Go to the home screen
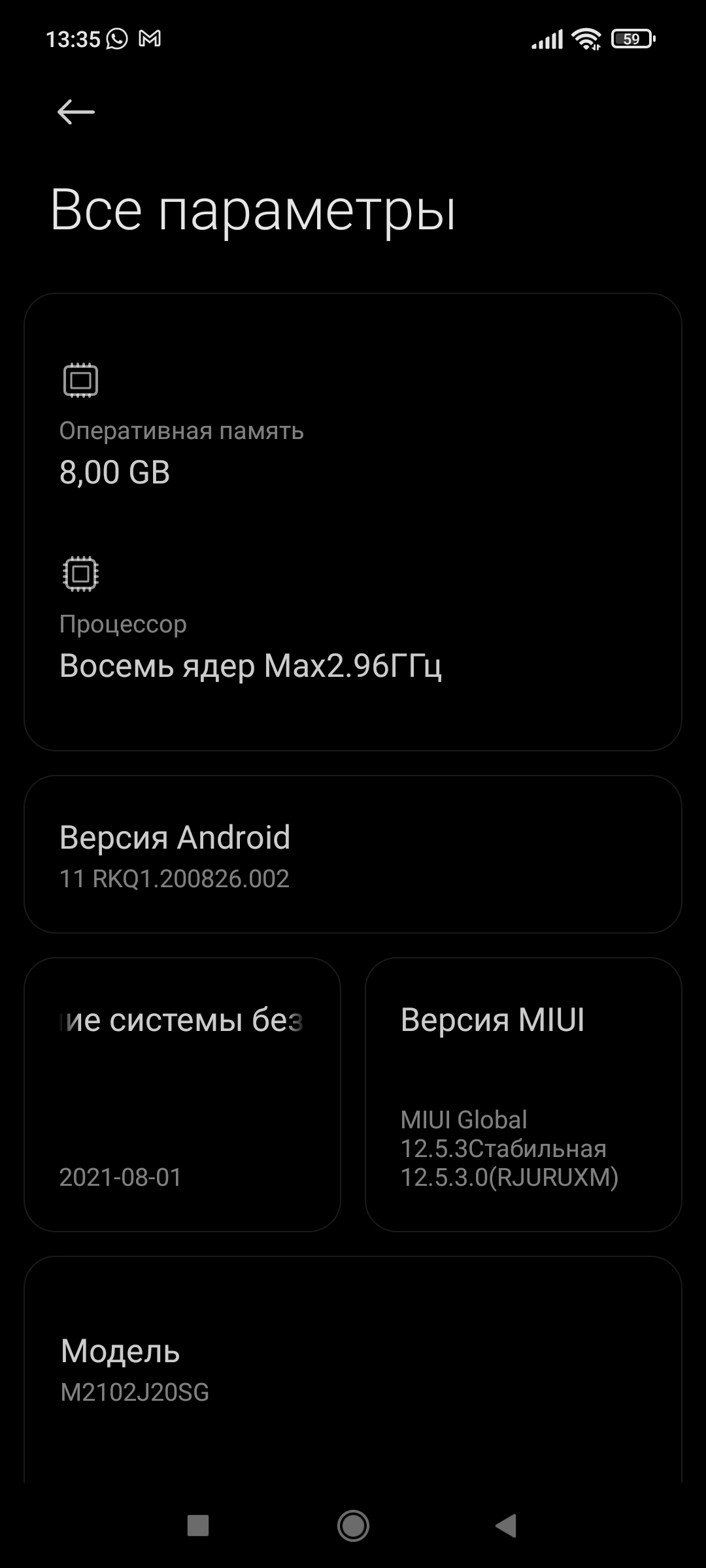Image resolution: width=706 pixels, height=1568 pixels. click(353, 1526)
